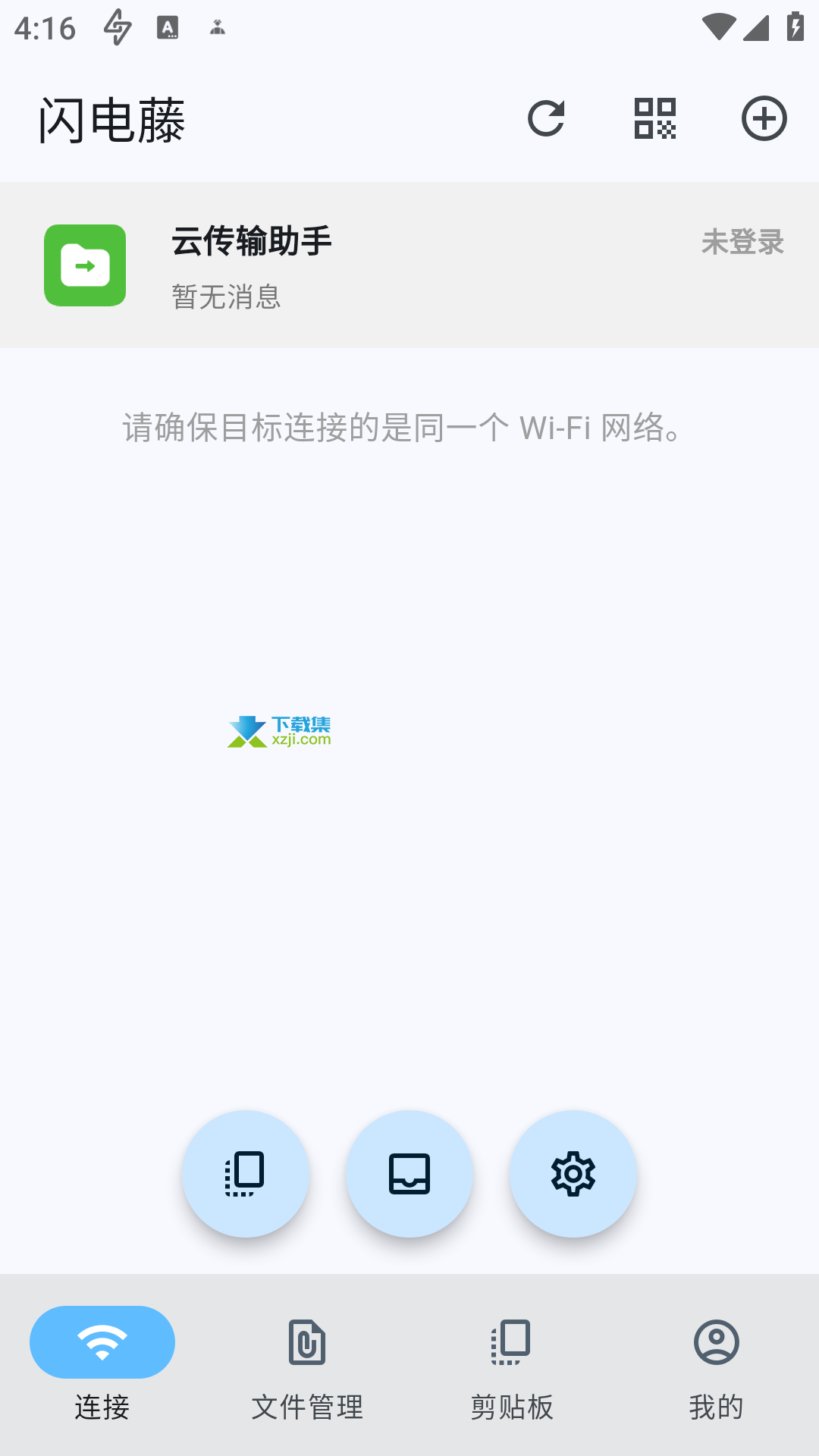Tap the refresh icon in the app bar
The height and width of the screenshot is (1456, 819).
(x=546, y=118)
